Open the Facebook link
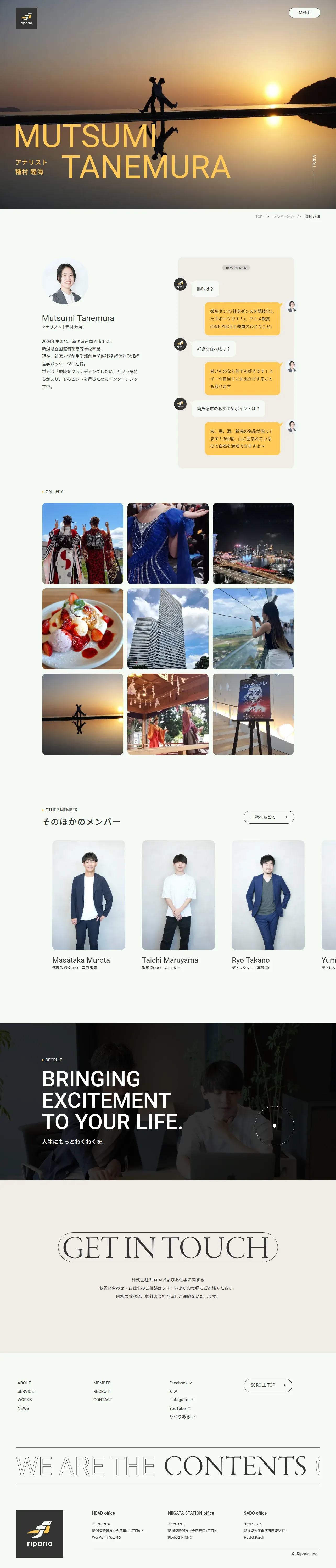 [181, 1383]
